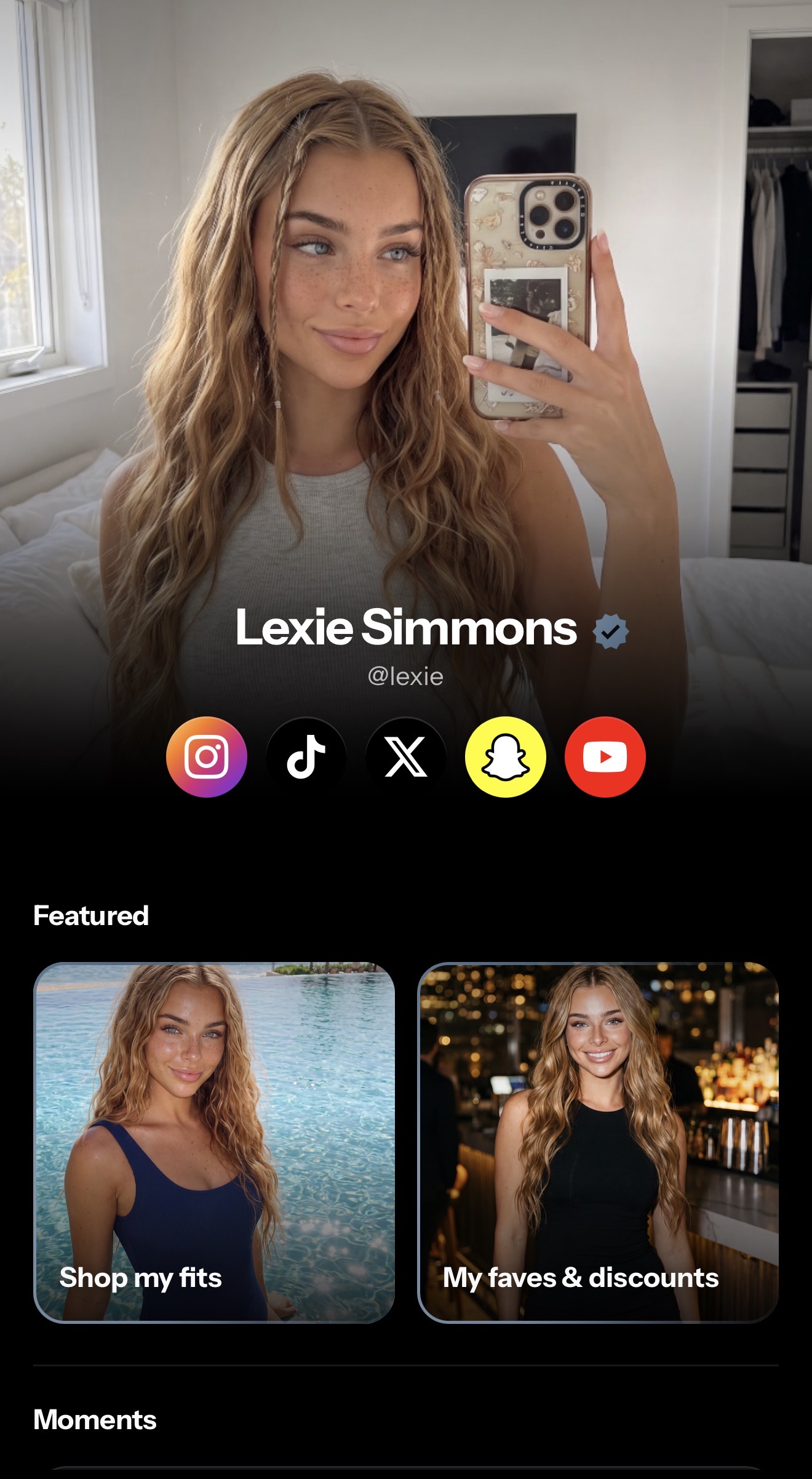The image size is (812, 1479).
Task: Open the TikTok social link
Action: point(306,756)
